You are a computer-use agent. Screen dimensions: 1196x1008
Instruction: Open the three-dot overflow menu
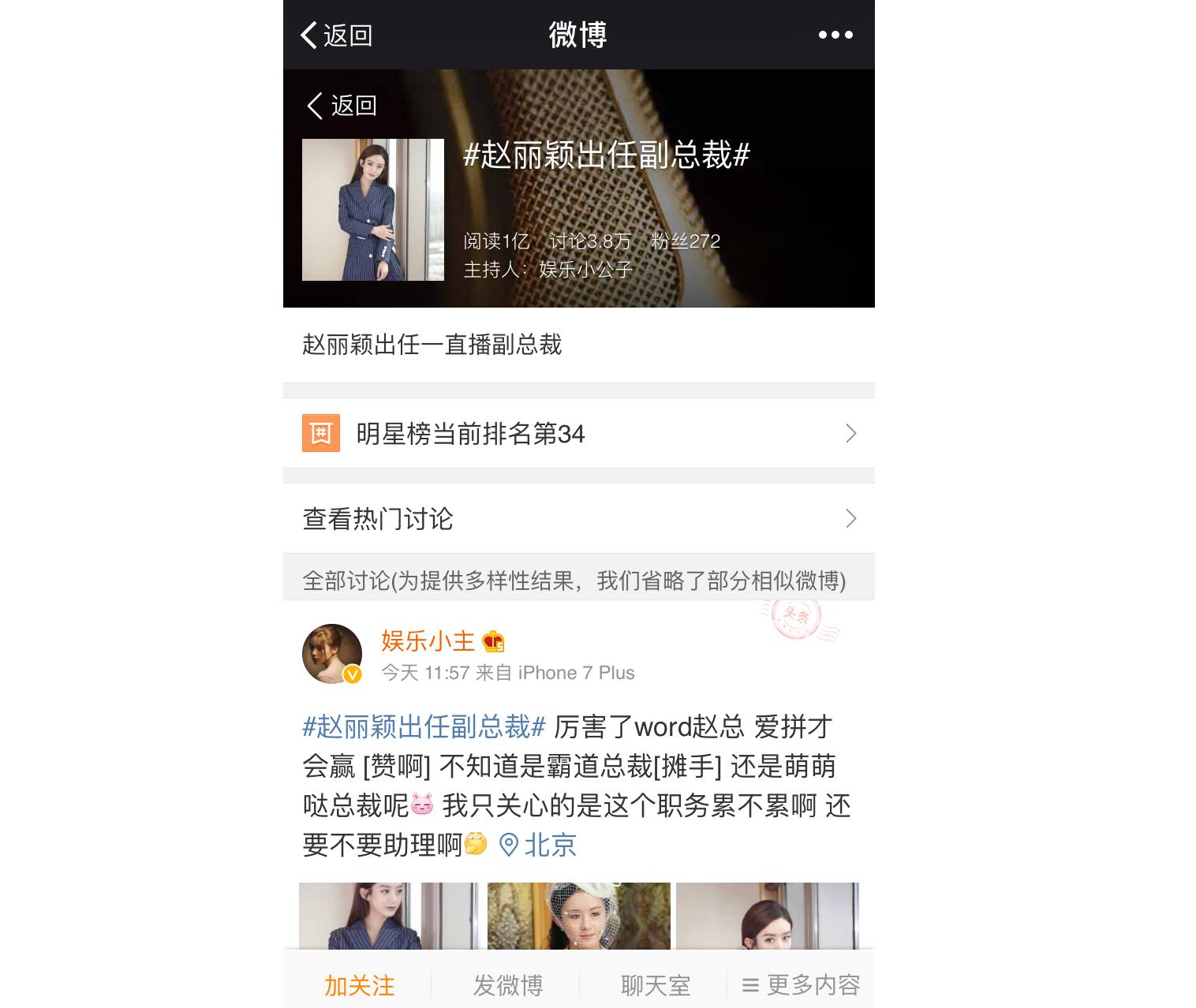(x=835, y=35)
